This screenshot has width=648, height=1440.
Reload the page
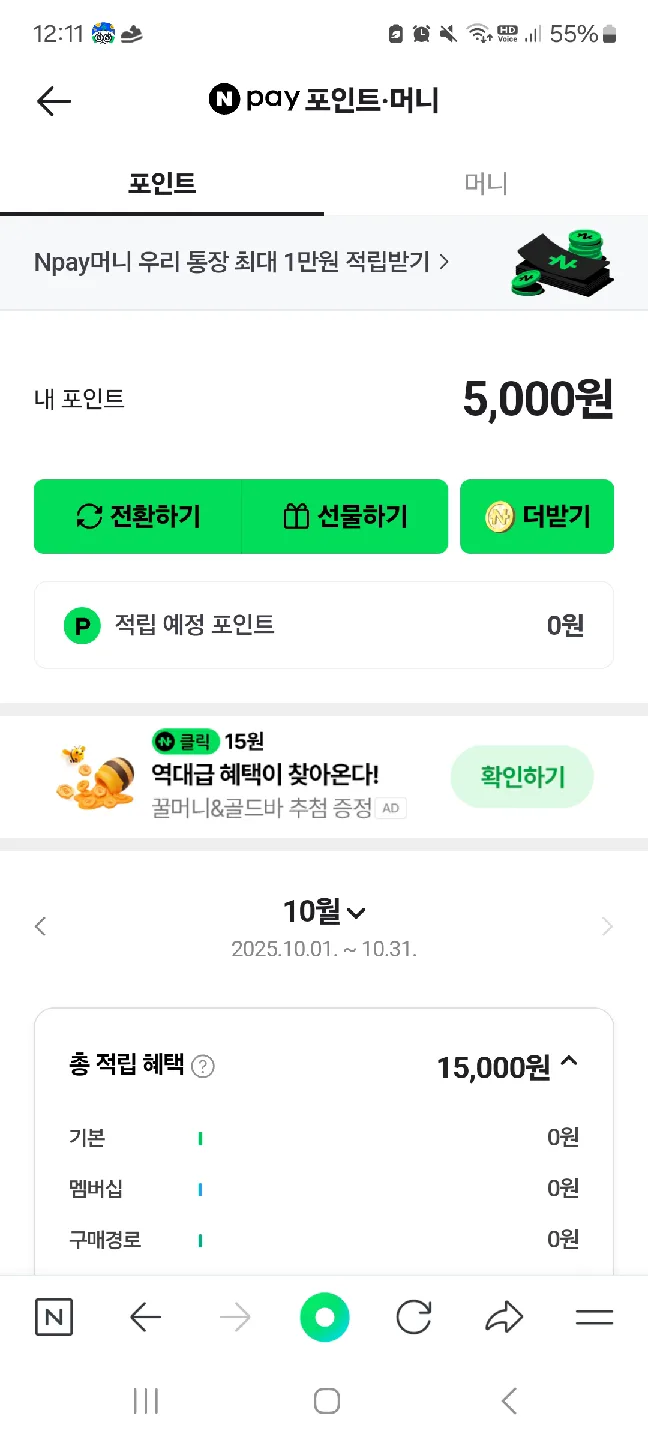click(x=413, y=1318)
